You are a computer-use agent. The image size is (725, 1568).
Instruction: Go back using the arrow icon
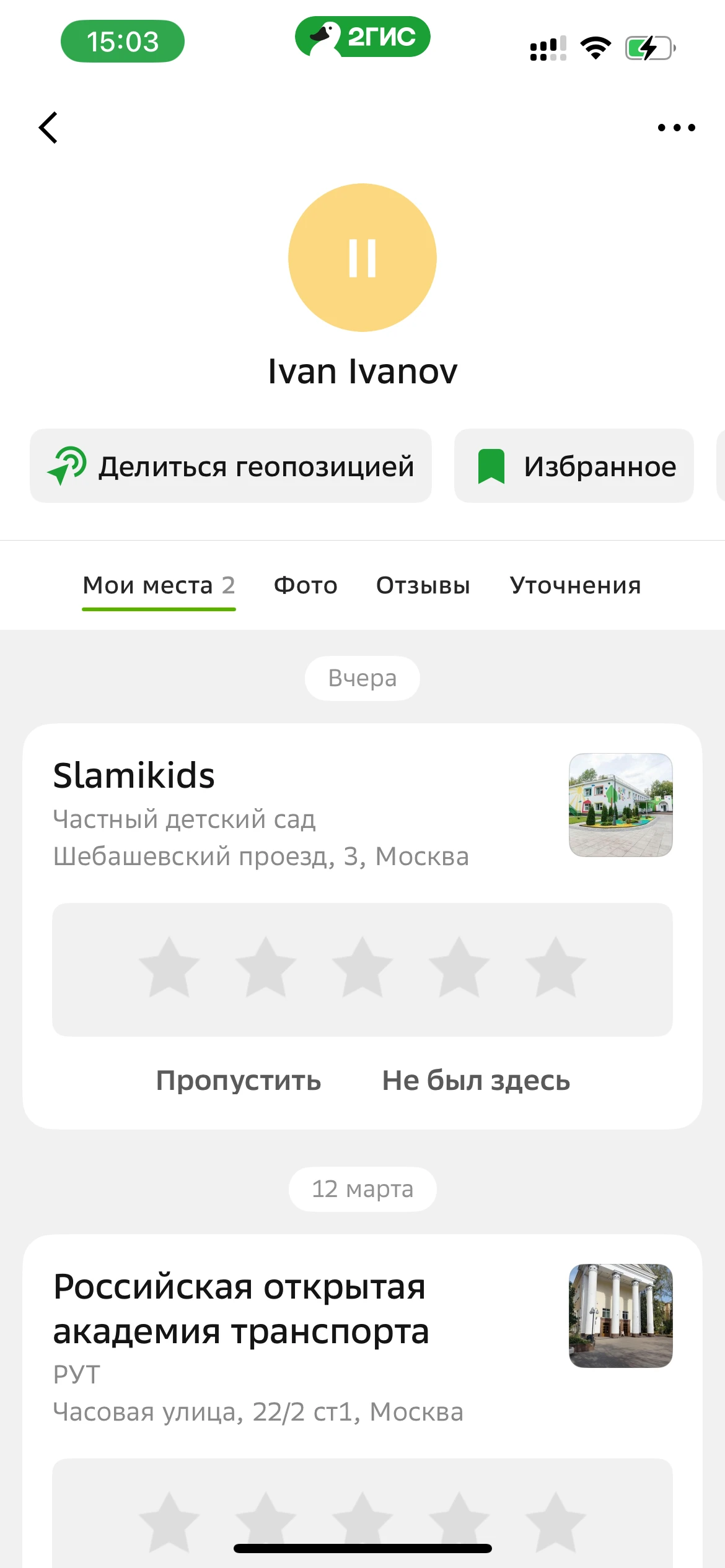coord(48,128)
